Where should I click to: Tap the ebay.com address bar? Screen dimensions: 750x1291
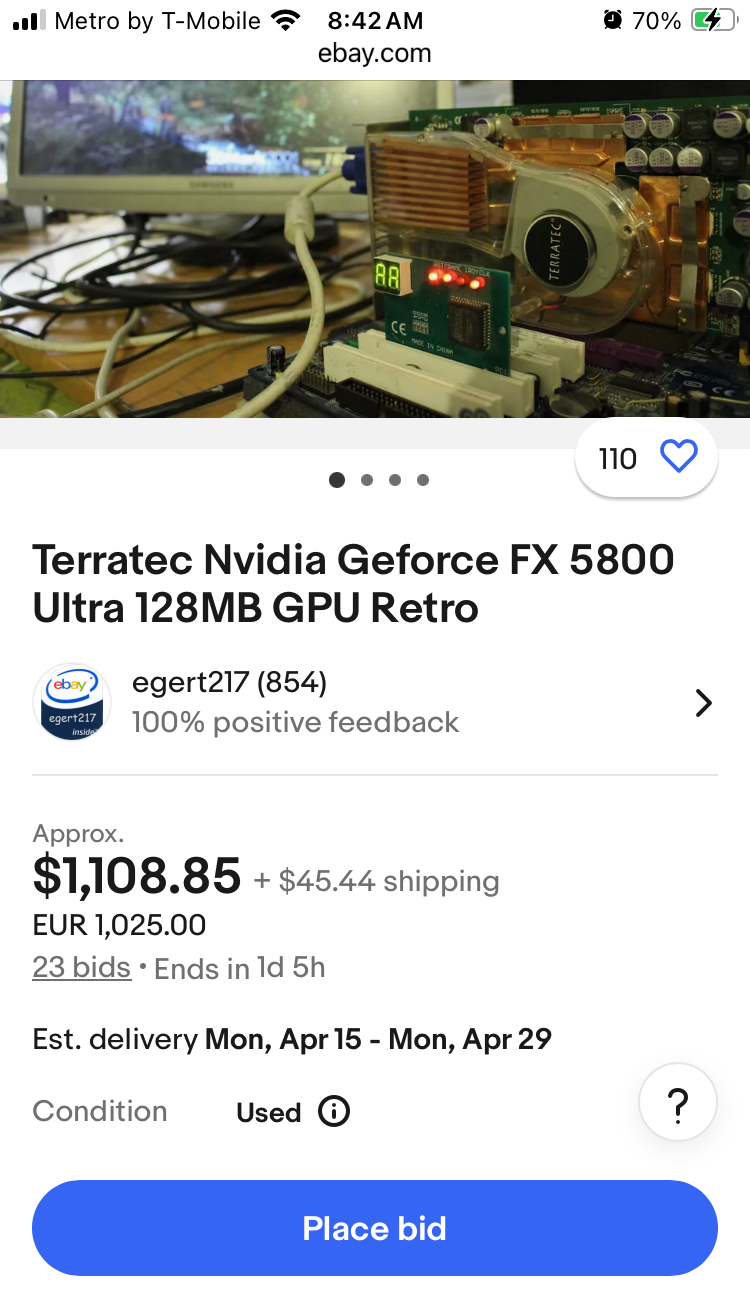pyautogui.click(x=374, y=54)
